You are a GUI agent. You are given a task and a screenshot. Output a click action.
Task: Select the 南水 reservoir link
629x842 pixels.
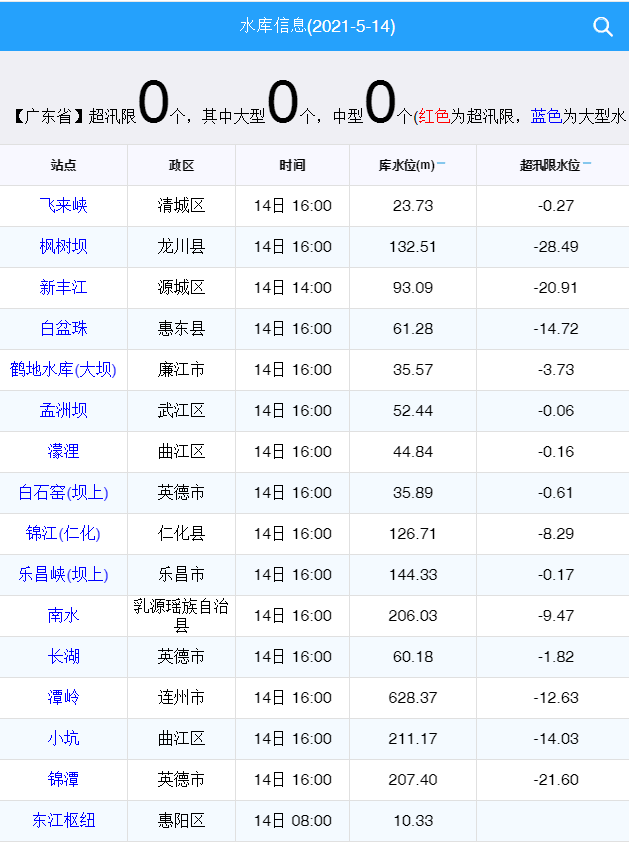63,616
